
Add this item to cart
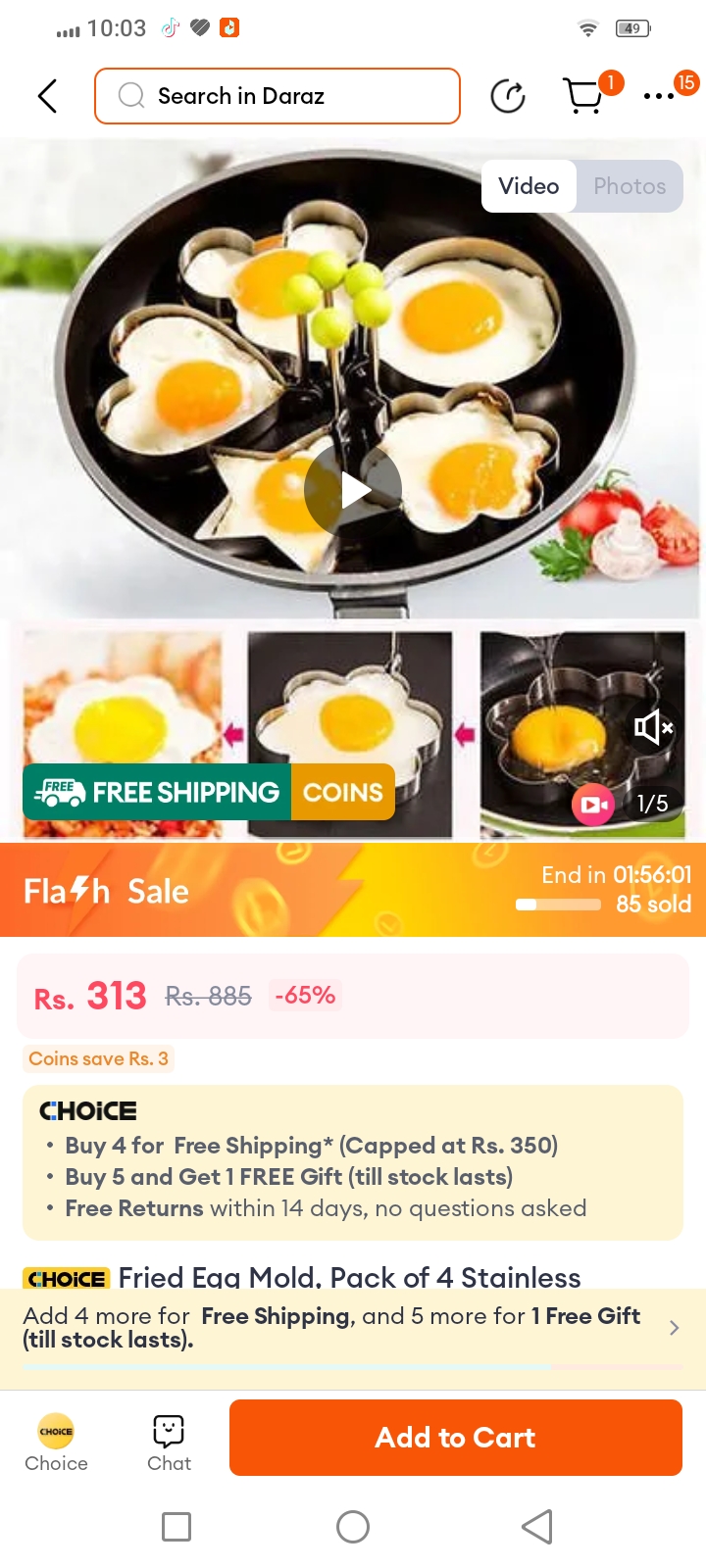coord(456,1438)
